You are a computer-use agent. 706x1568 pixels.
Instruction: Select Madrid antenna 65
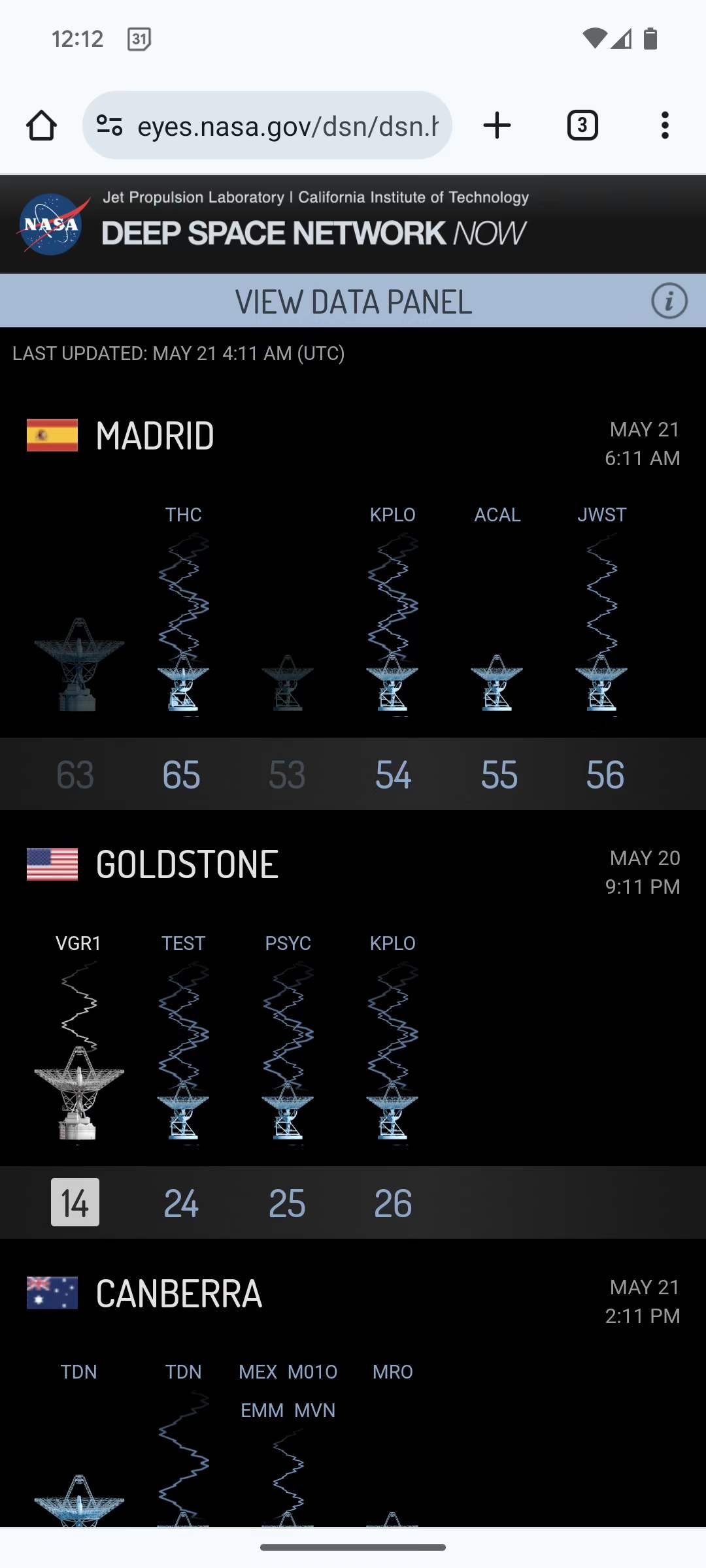(x=181, y=775)
